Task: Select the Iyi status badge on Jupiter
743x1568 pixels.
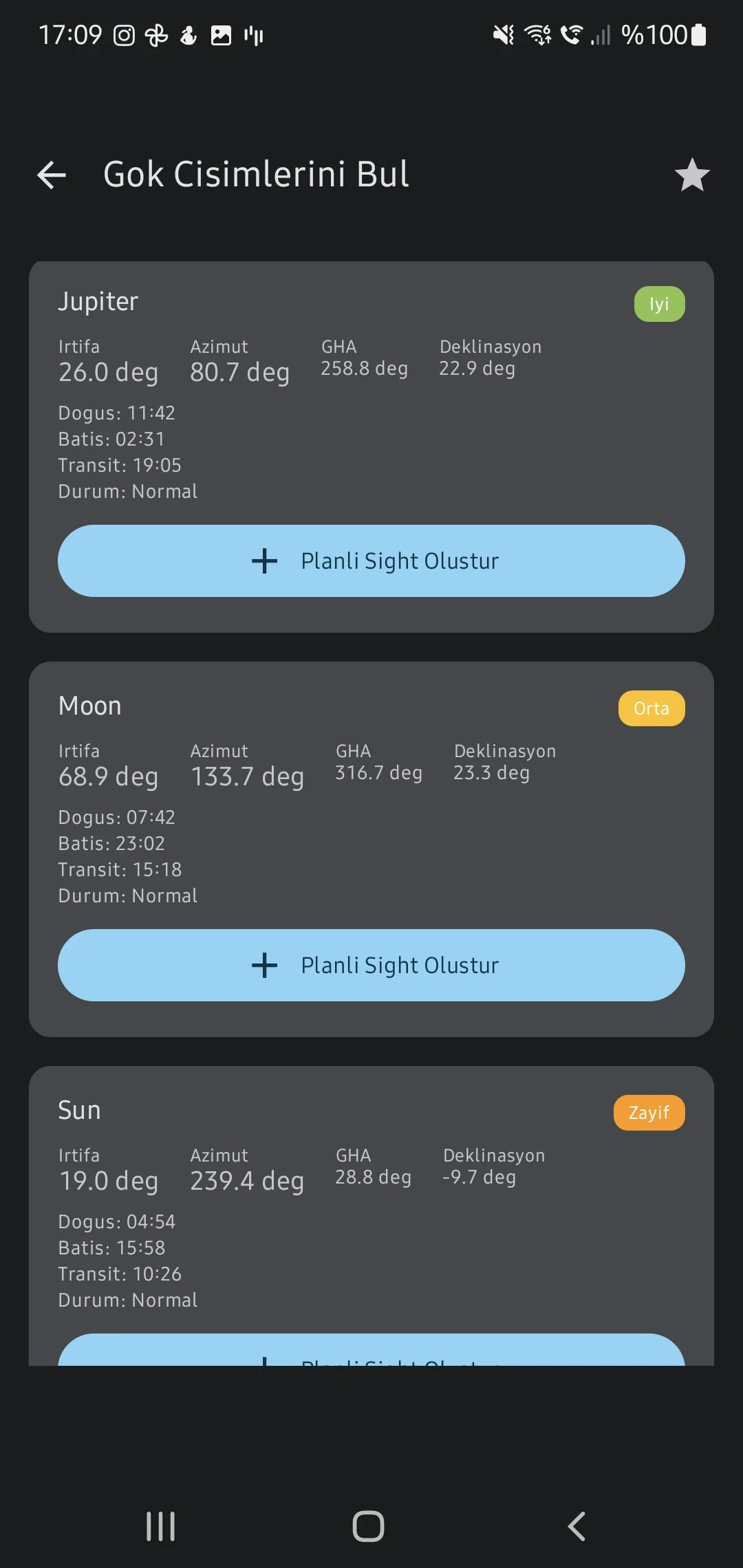Action: point(658,303)
